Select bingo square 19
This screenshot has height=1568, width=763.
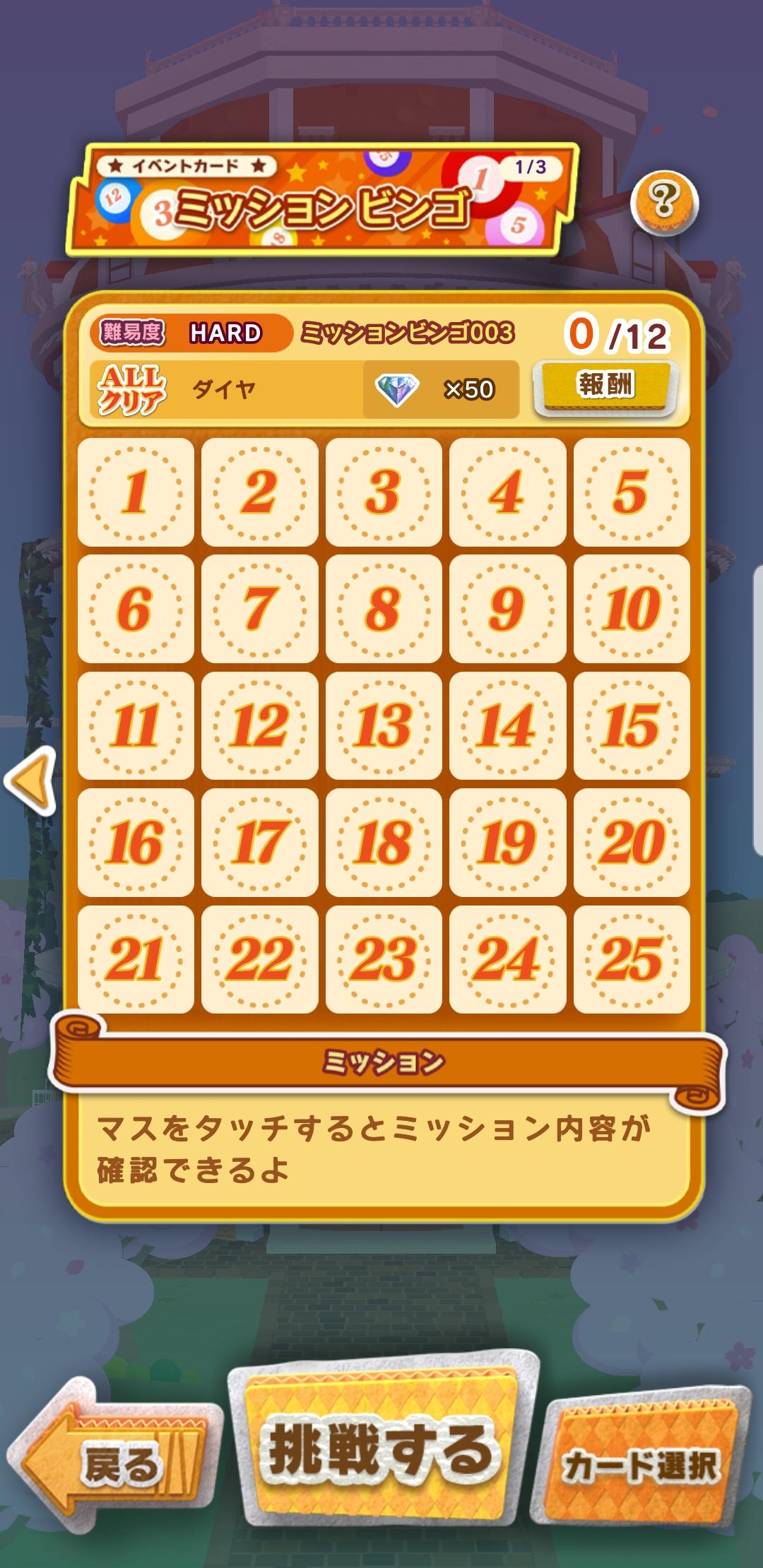tap(507, 843)
